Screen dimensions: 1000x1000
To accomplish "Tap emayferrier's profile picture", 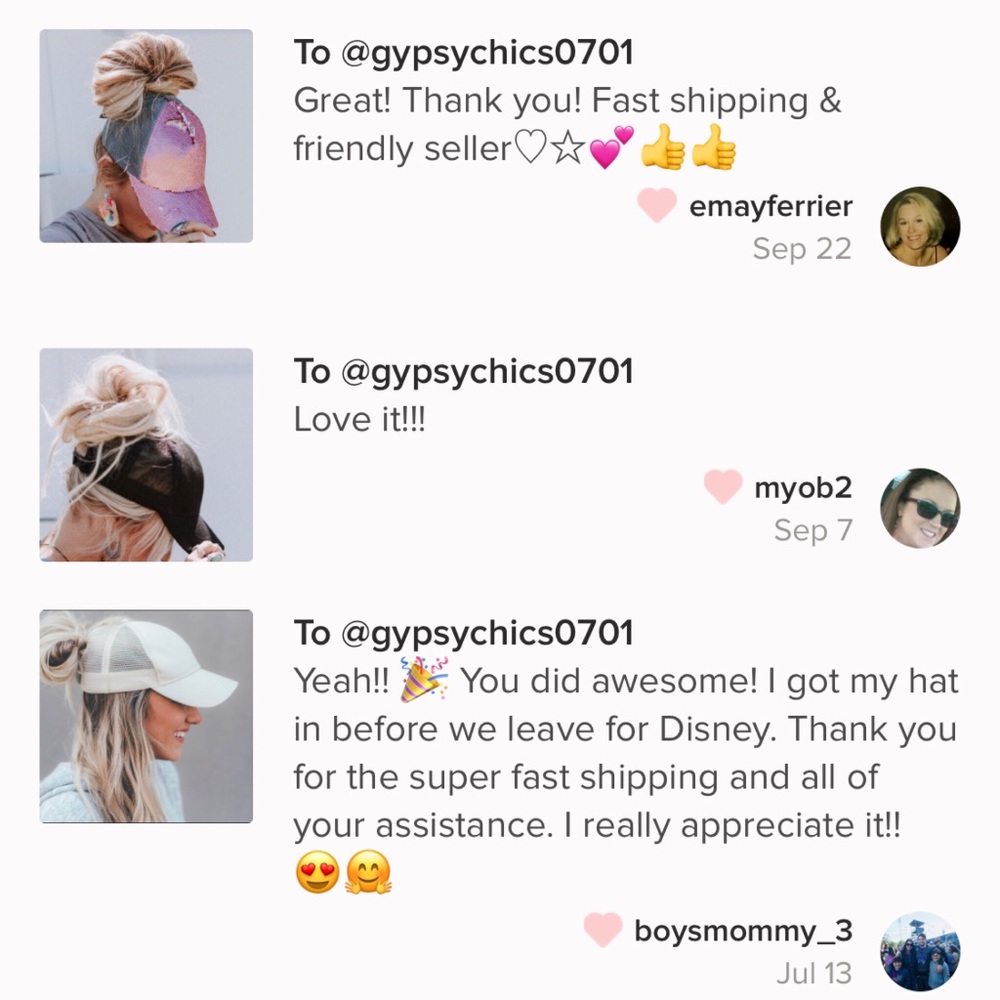I will pyautogui.click(x=919, y=227).
